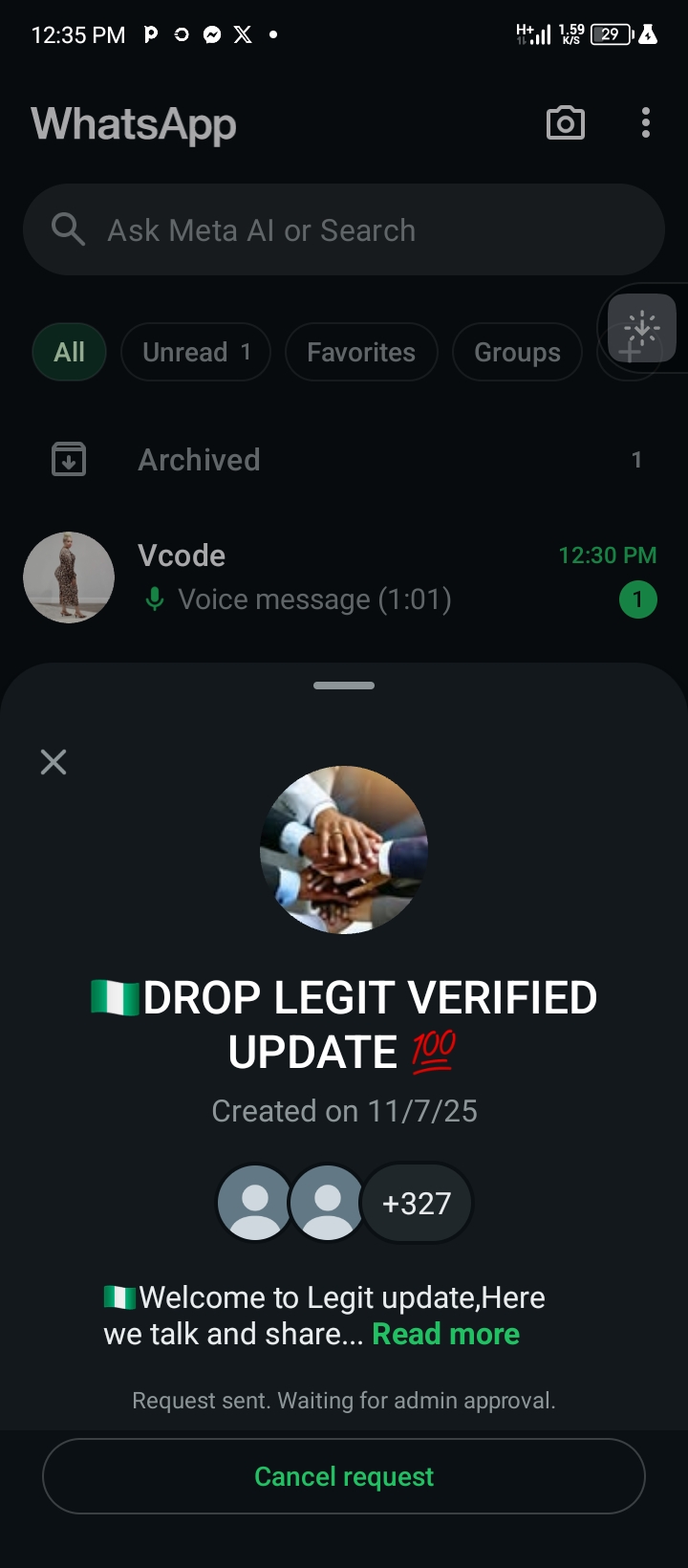
Task: Select the All chats filter
Action: click(69, 353)
